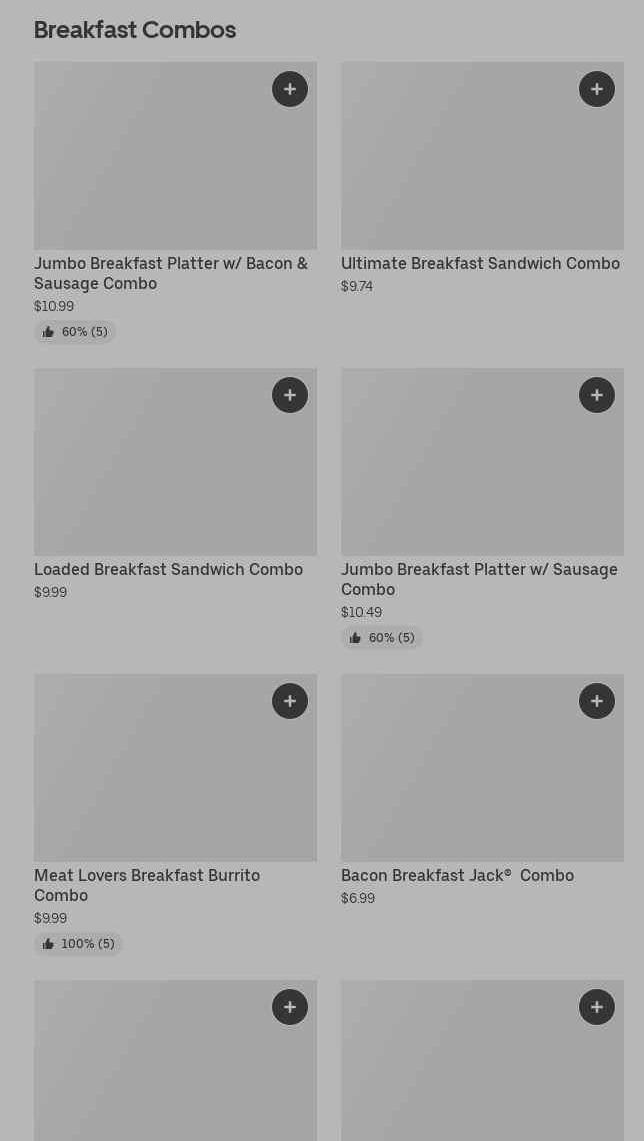Add Meat Lovers Breakfast Burrito Combo
Viewport: 644px width, 1141px height.
tap(290, 701)
